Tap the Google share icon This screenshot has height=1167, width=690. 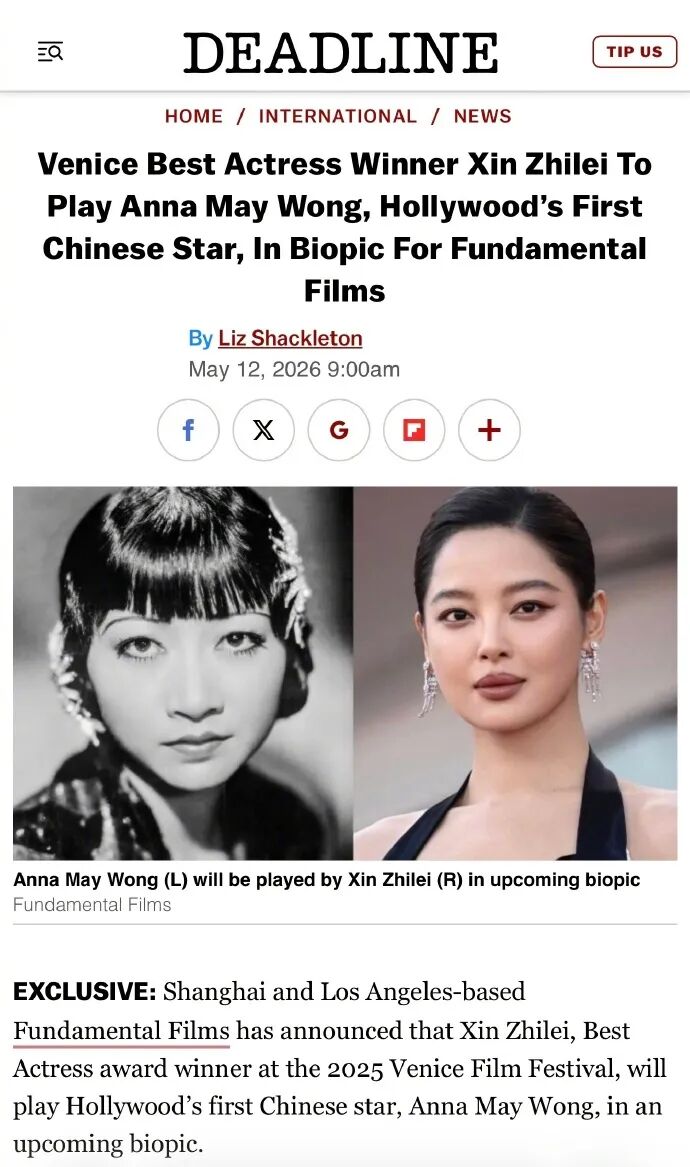click(339, 429)
